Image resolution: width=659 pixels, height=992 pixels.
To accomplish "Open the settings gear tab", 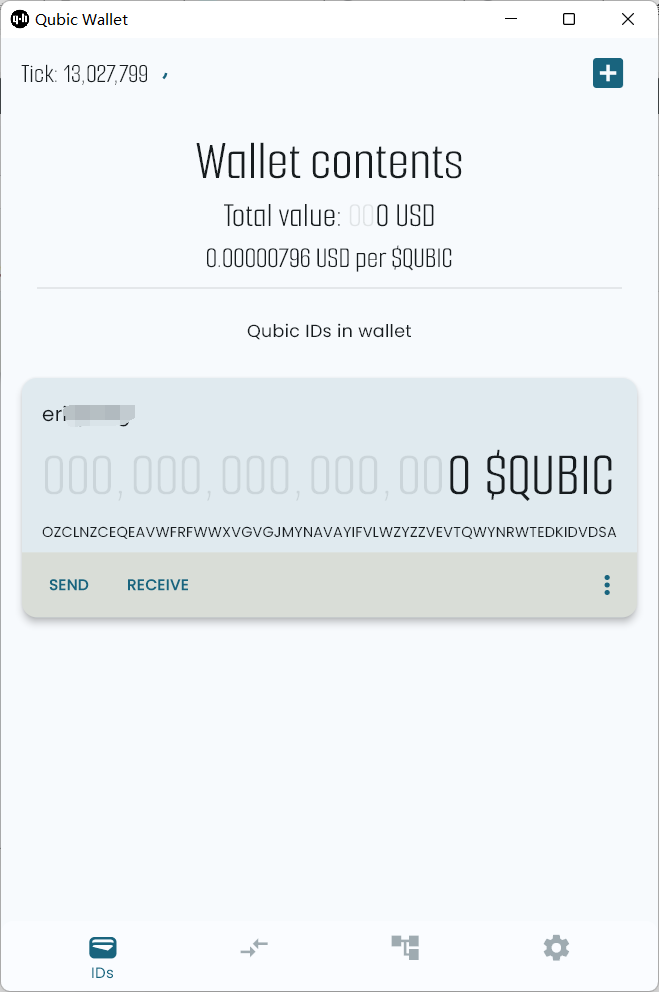I will coord(556,947).
